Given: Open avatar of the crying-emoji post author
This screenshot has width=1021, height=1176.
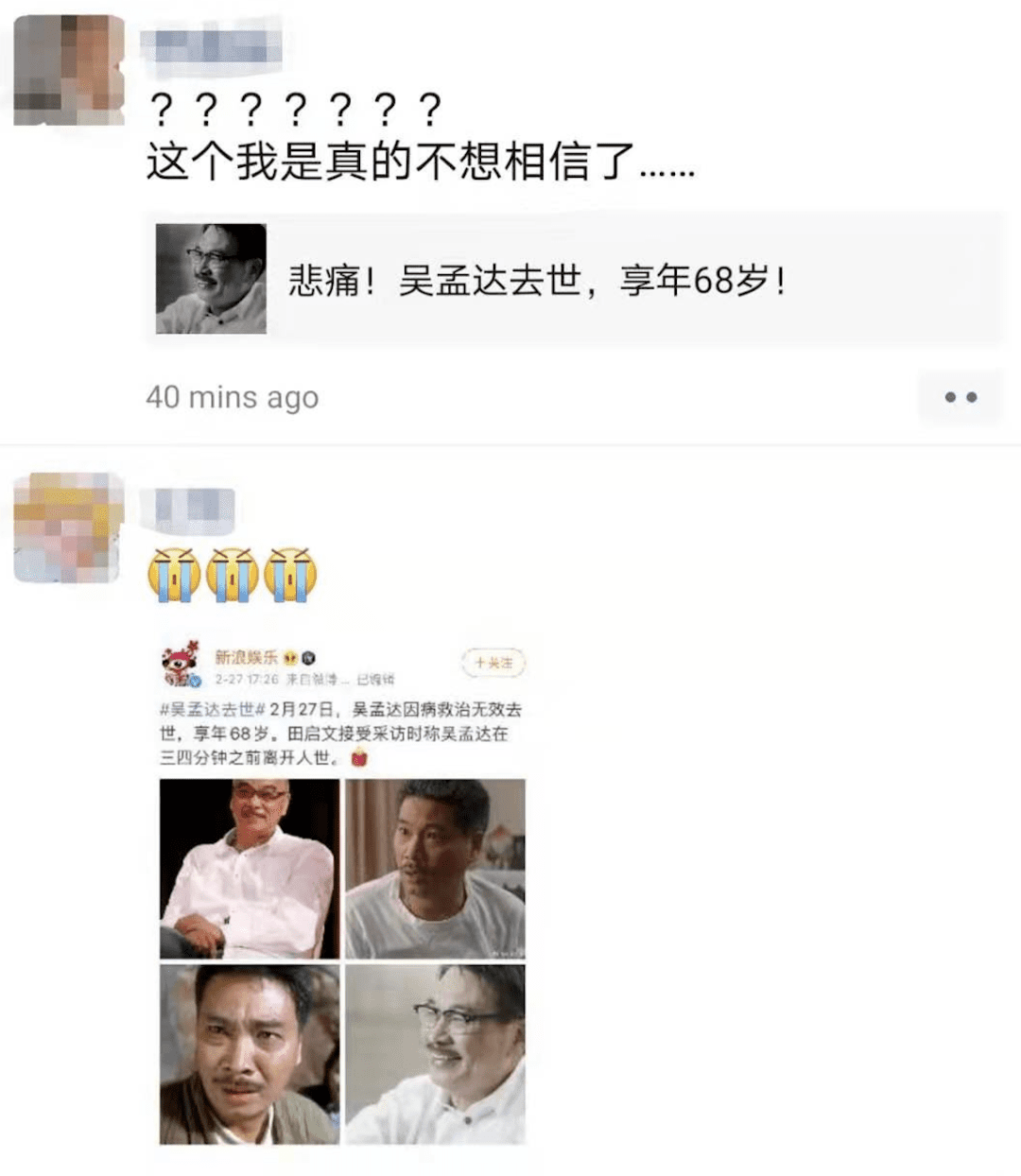Looking at the screenshot, I should (69, 527).
